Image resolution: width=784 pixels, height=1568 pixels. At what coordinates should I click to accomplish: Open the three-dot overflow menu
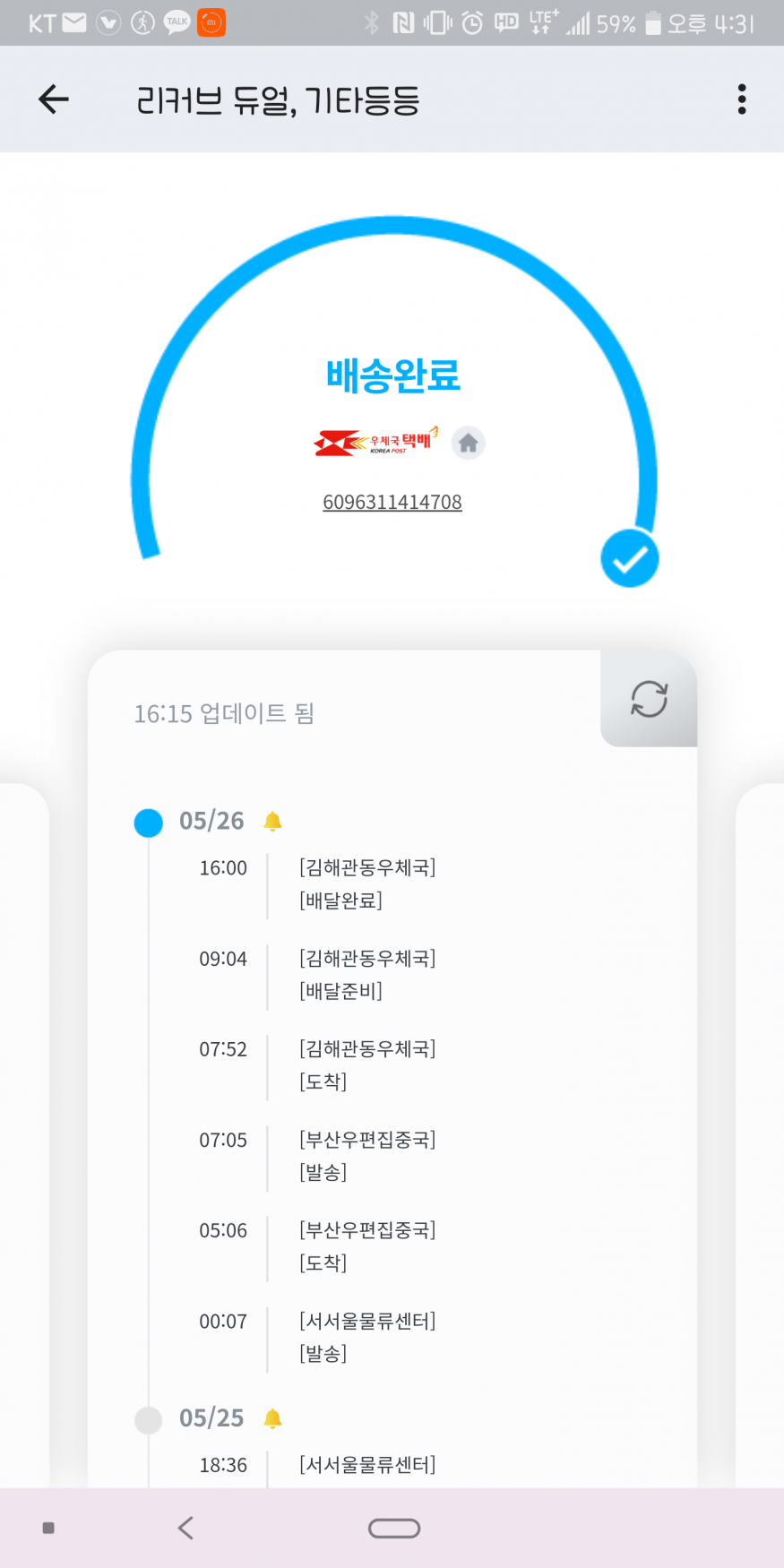pyautogui.click(x=741, y=99)
